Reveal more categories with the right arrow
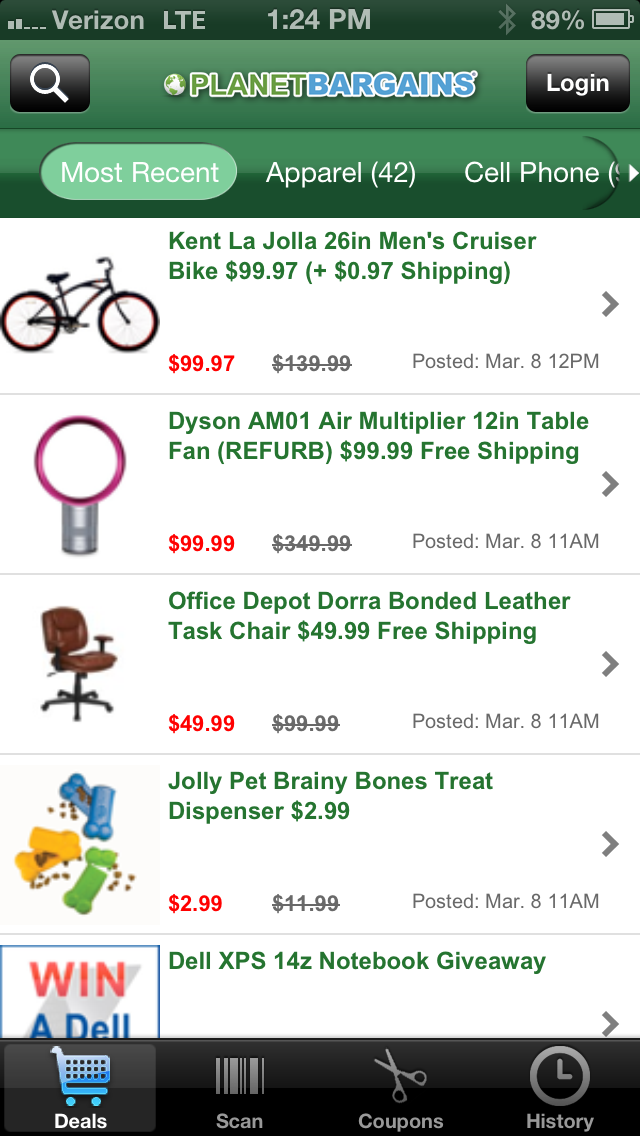The height and width of the screenshot is (1136, 640). point(632,173)
